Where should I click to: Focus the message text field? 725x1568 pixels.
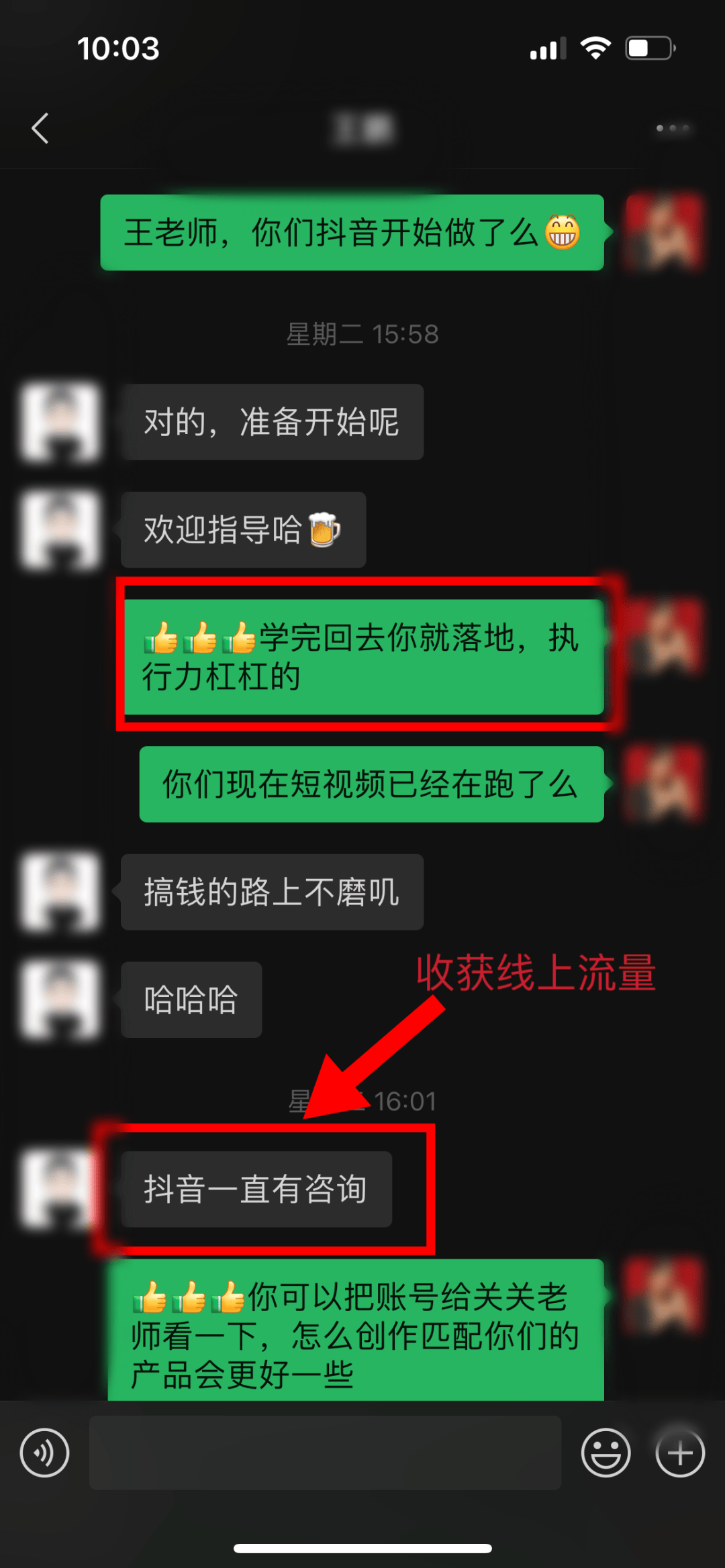(325, 1453)
